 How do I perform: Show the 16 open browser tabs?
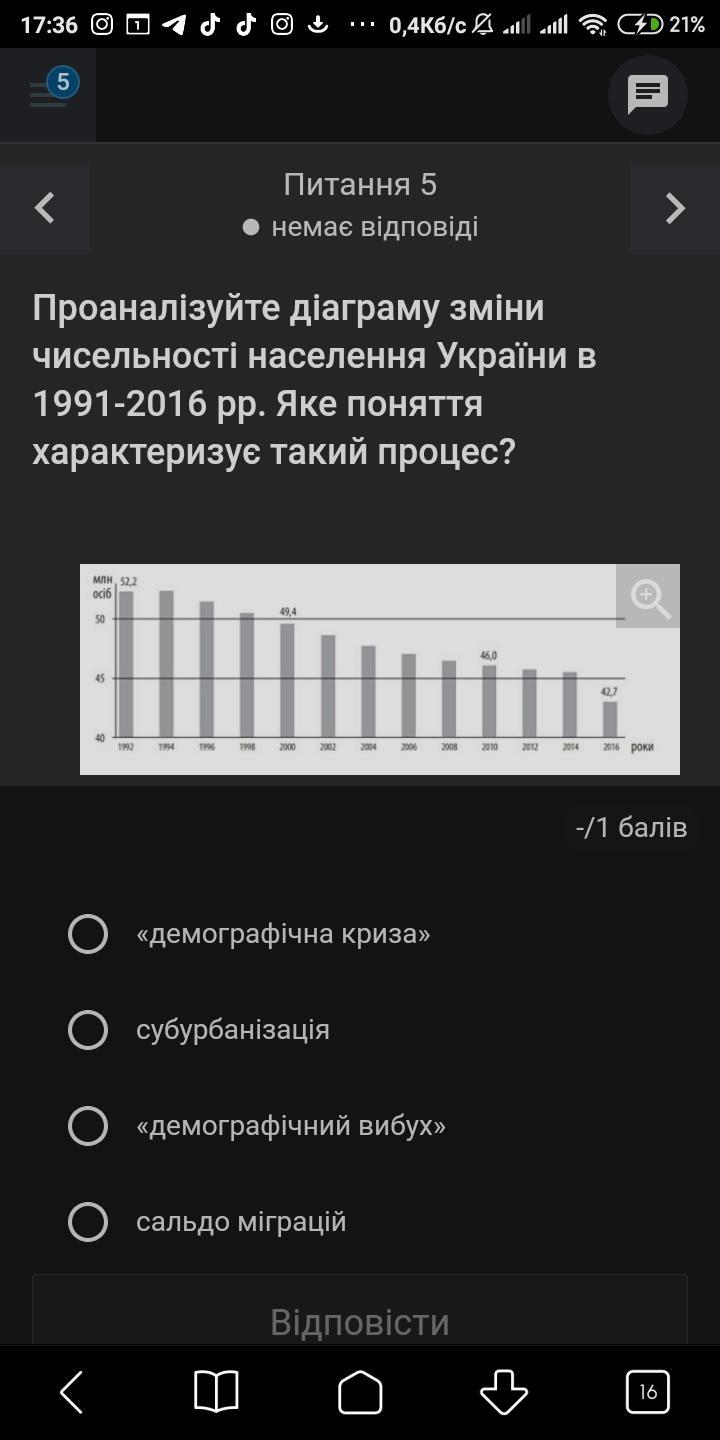coord(648,1392)
